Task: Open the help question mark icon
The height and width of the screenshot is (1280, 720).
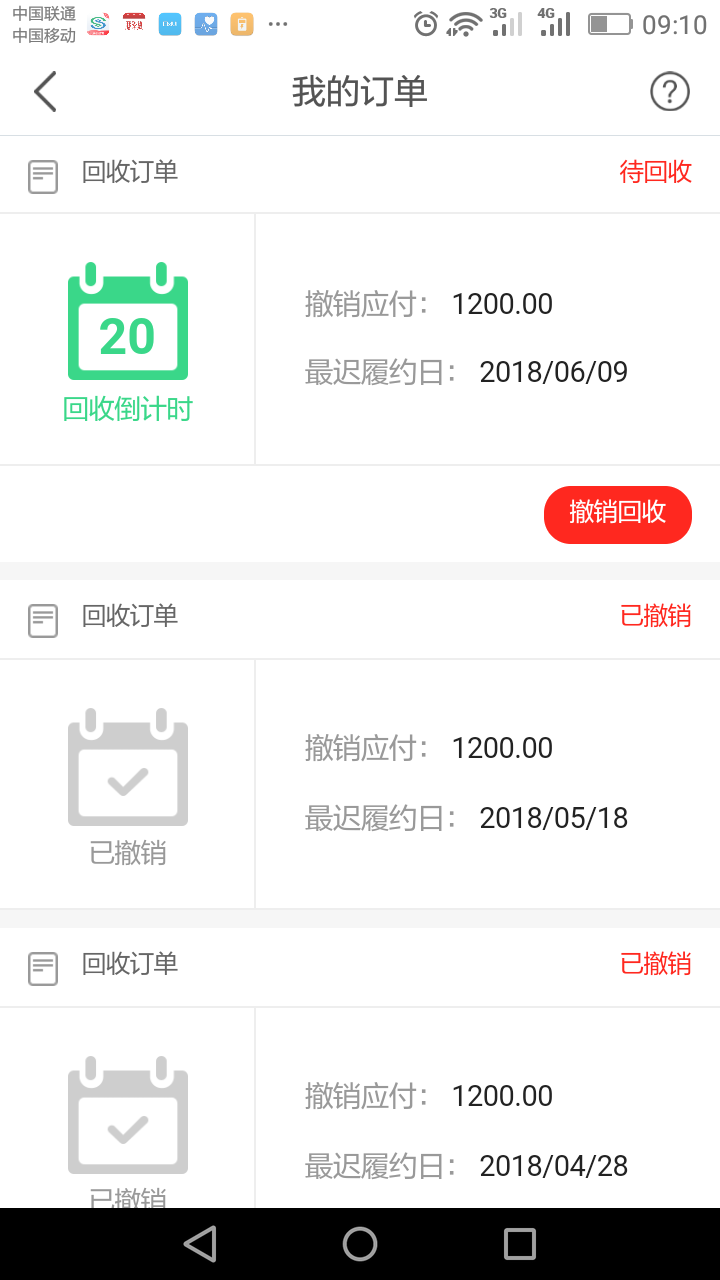Action: (x=670, y=91)
